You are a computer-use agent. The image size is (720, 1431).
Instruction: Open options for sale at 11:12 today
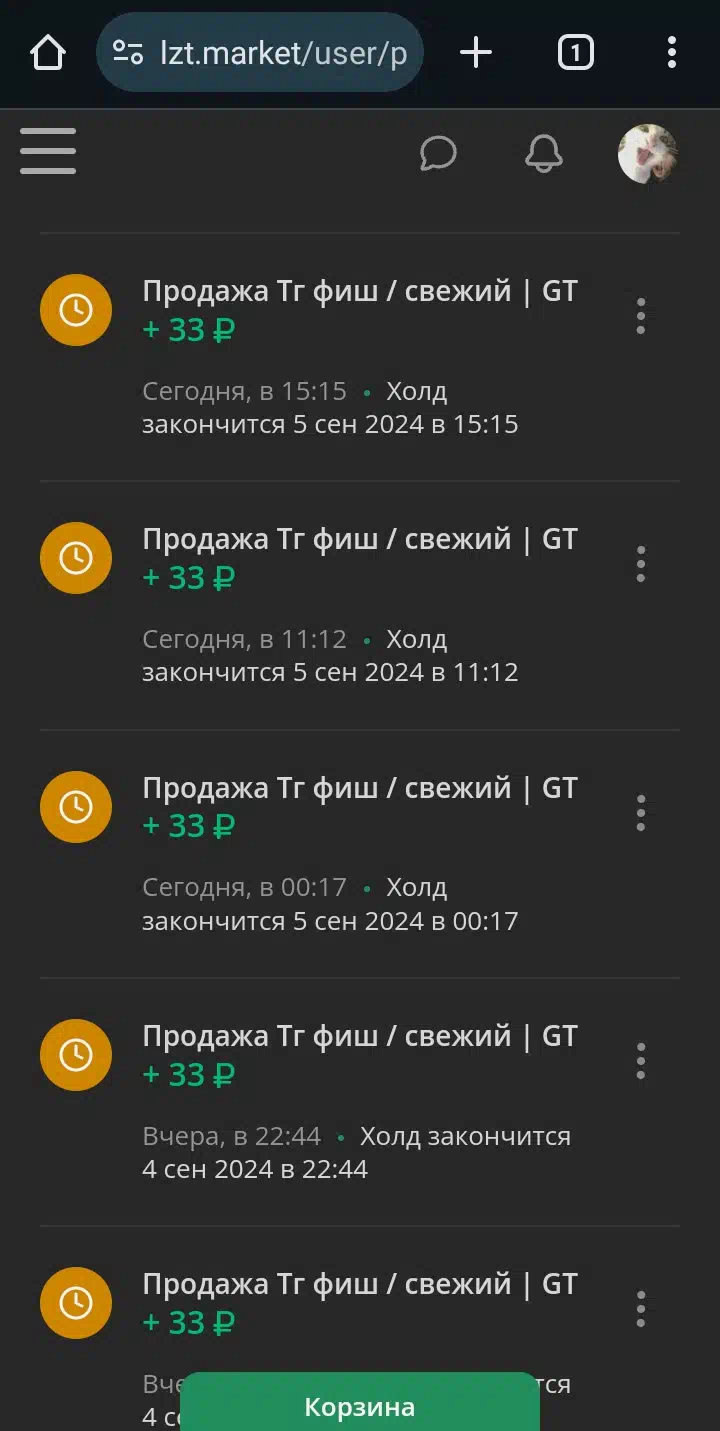point(641,564)
